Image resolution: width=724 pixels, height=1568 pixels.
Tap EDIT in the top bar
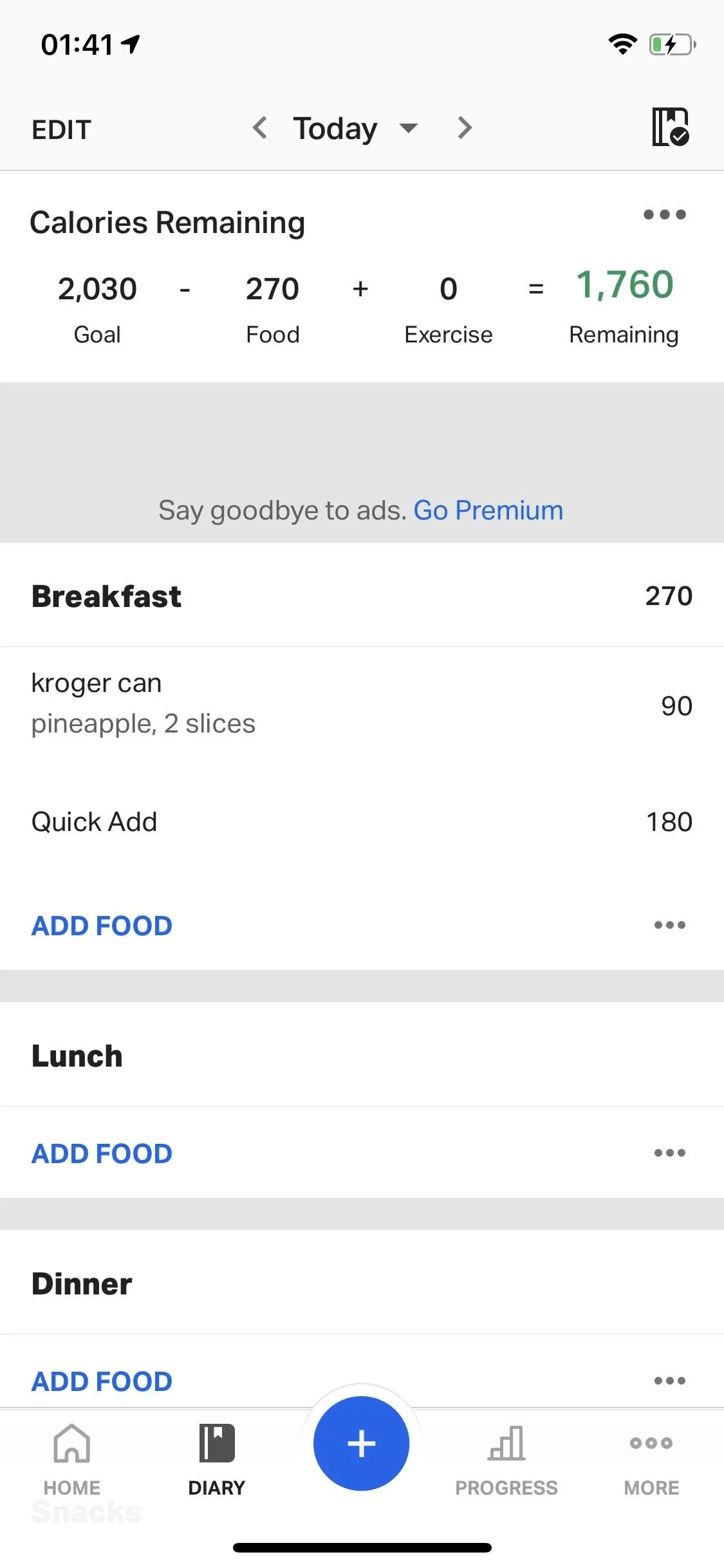coord(62,129)
